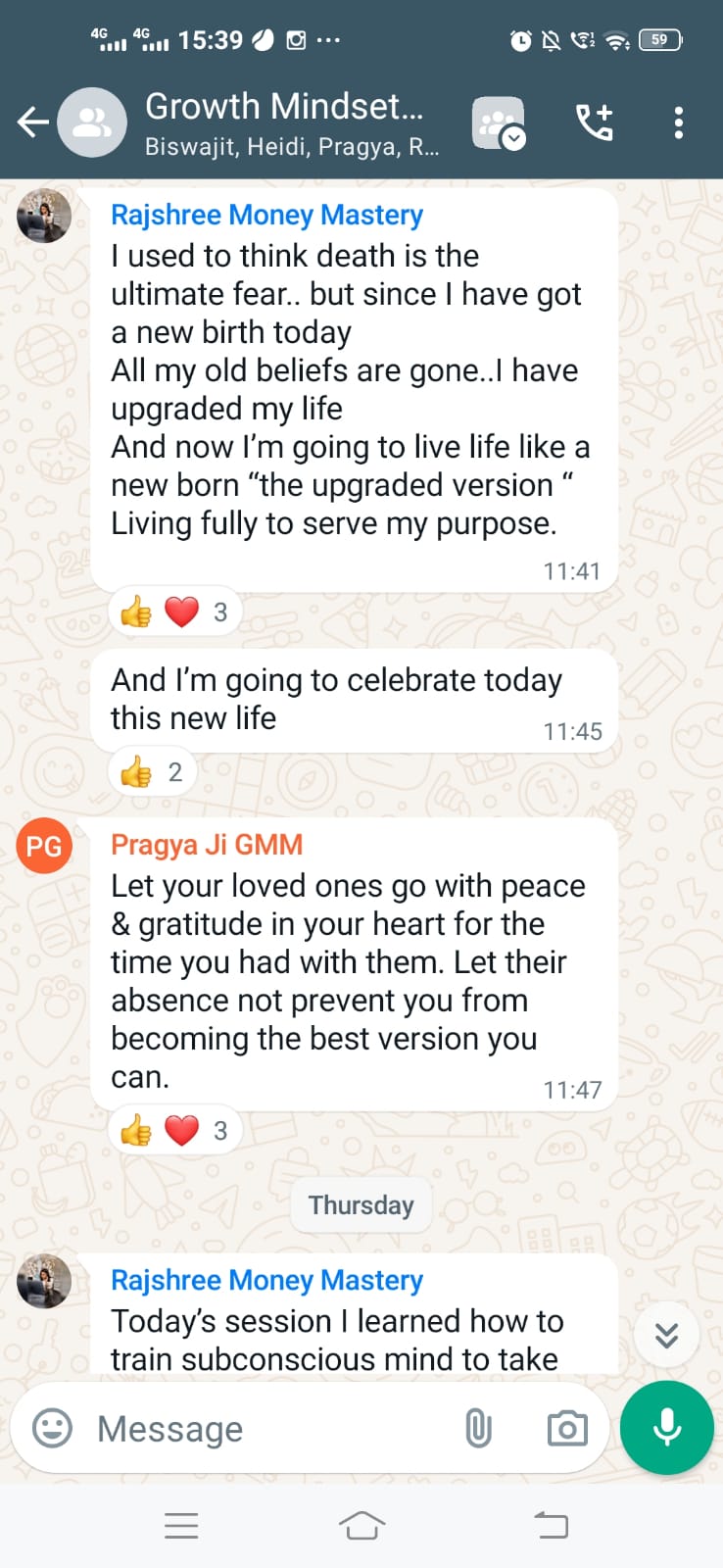This screenshot has width=723, height=1568.
Task: View thumbs-up reactions on 11:45 message
Action: pos(152,772)
